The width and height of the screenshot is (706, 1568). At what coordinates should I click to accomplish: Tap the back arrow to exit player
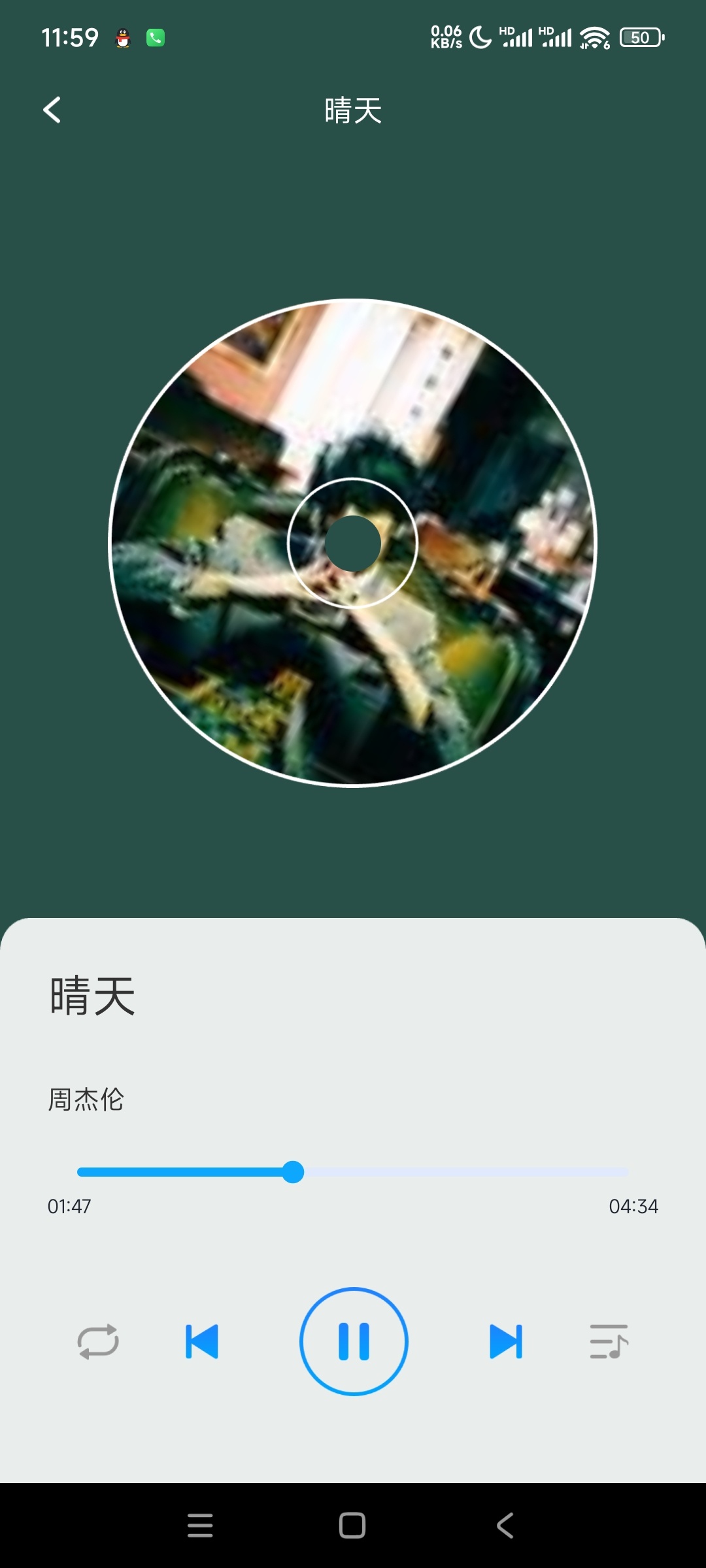pyautogui.click(x=52, y=110)
